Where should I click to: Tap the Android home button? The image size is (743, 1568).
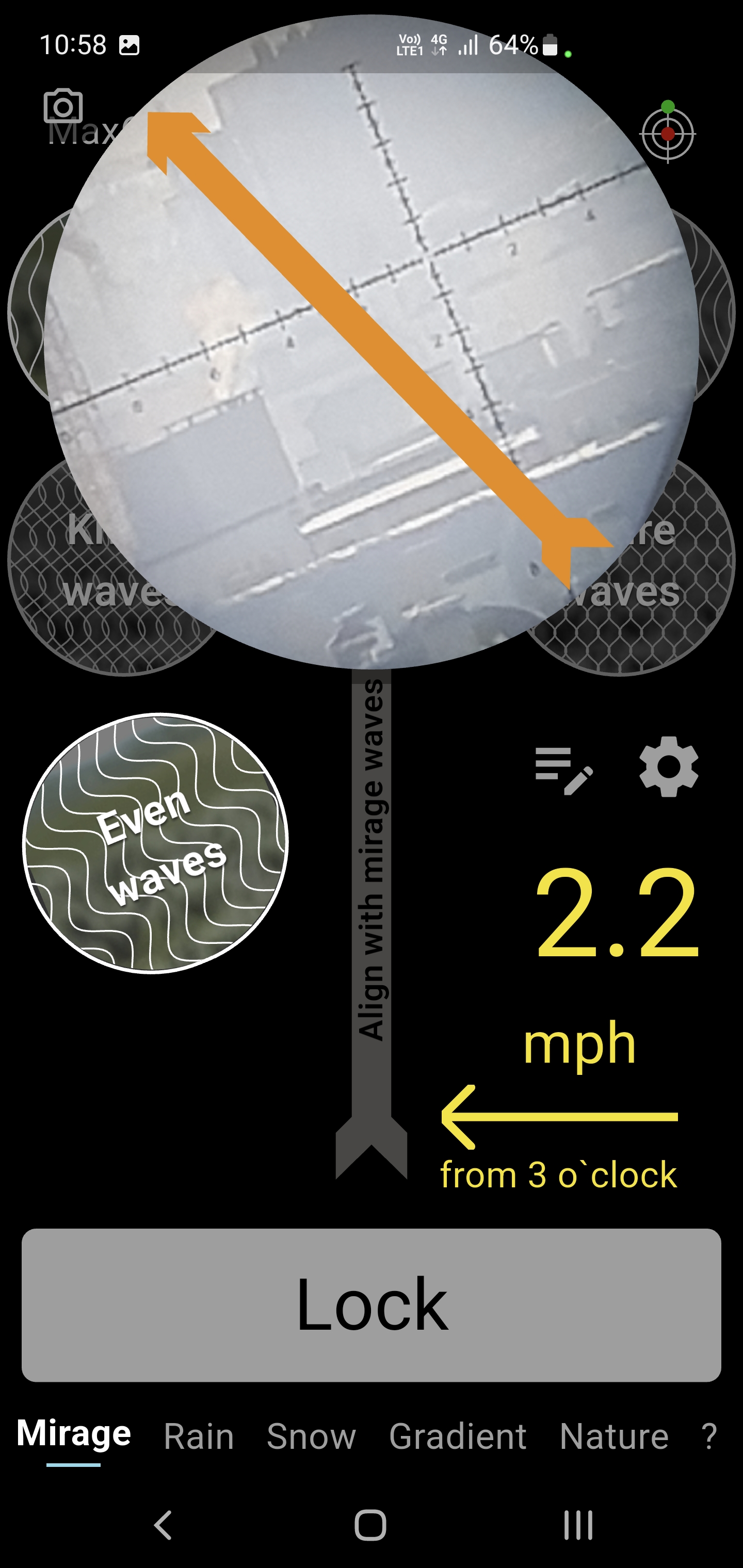373,1524
